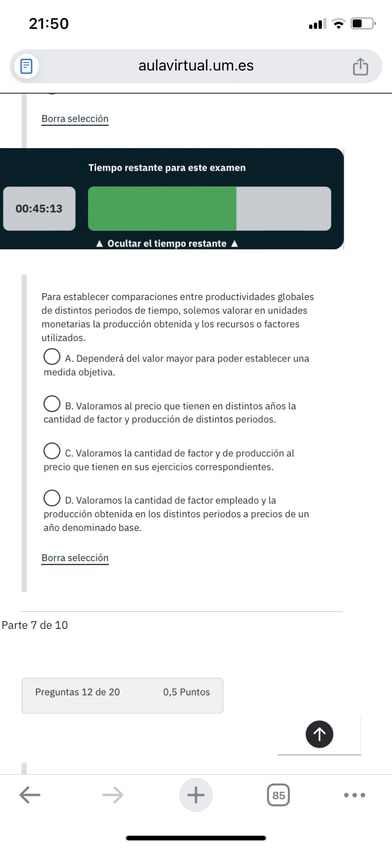Open the browser's more options menu
Viewport: 392px width, 848px height.
(x=355, y=795)
